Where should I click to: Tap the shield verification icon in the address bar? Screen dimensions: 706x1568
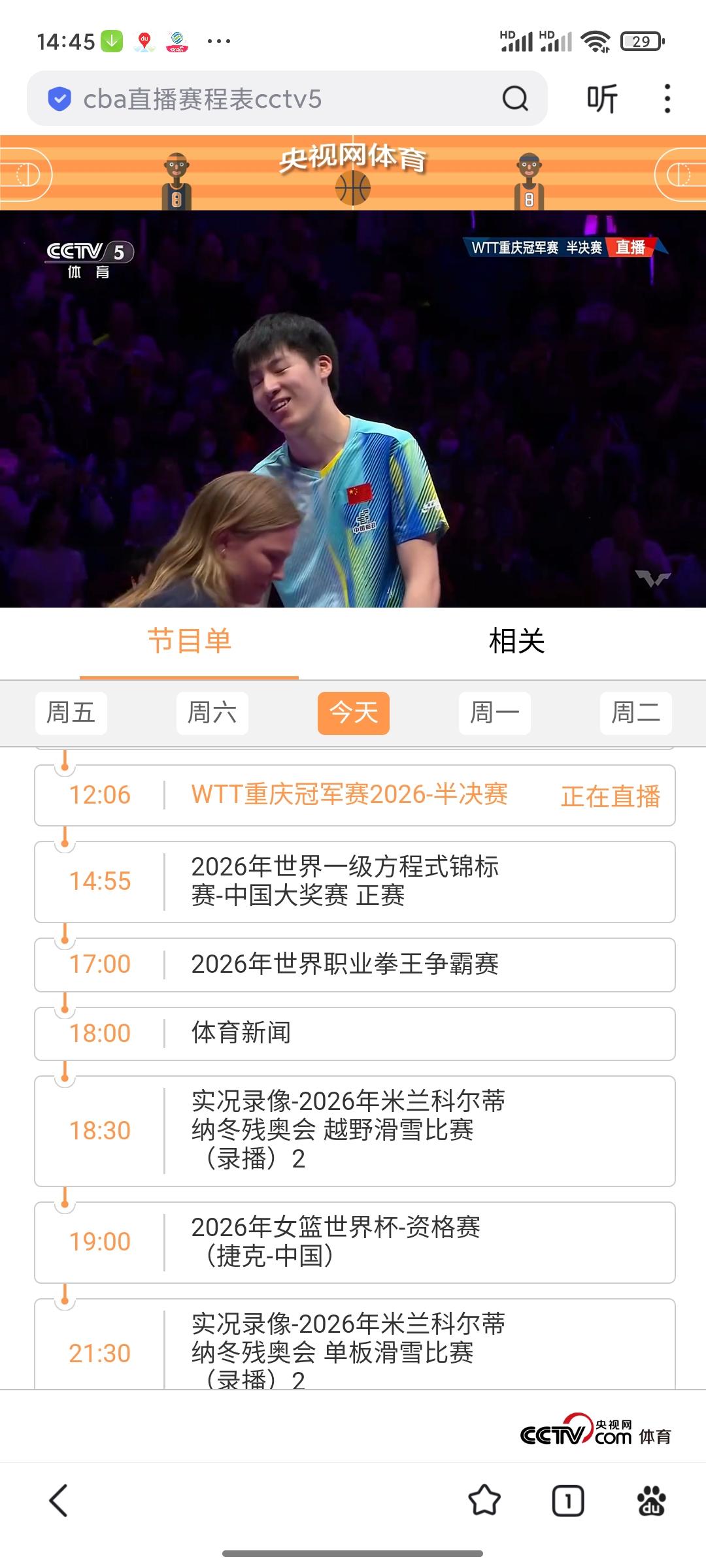click(x=59, y=98)
